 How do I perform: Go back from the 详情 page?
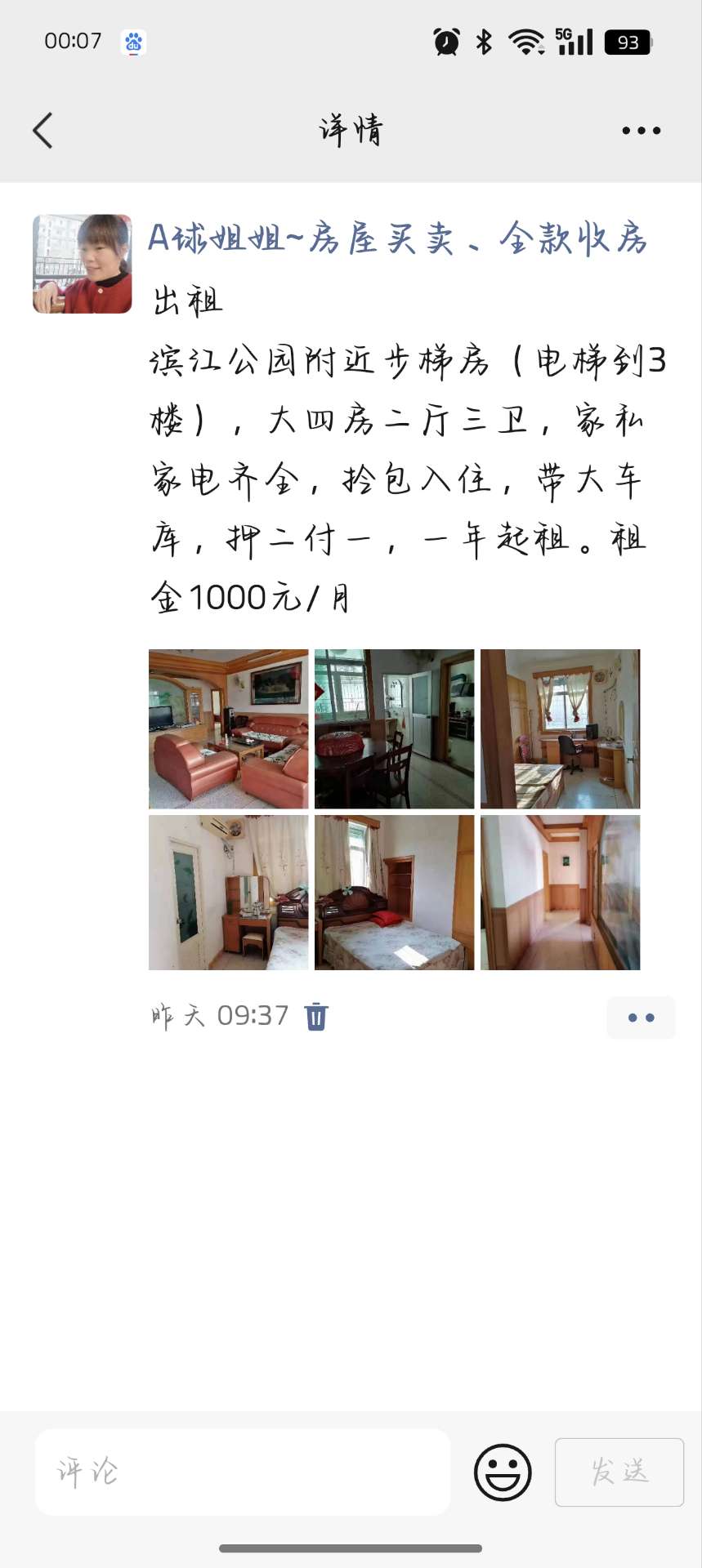pos(42,131)
